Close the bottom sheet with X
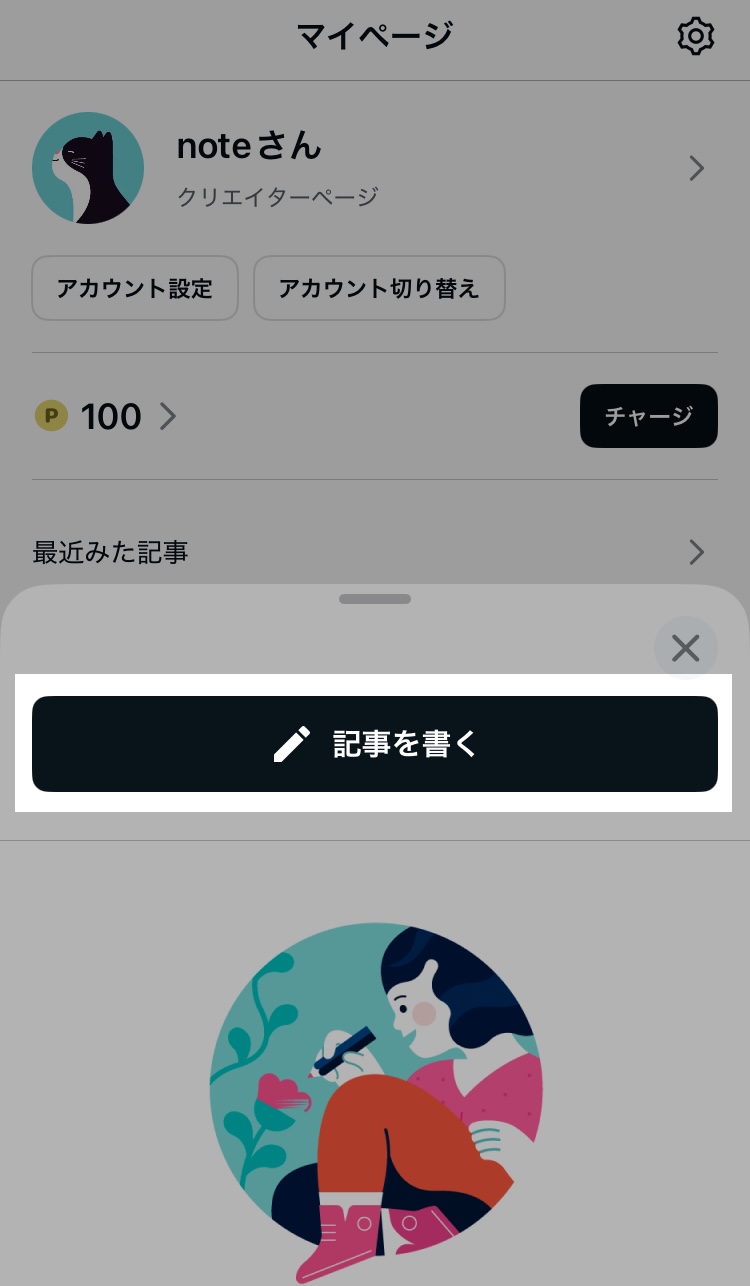Image resolution: width=750 pixels, height=1286 pixels. pos(686,648)
